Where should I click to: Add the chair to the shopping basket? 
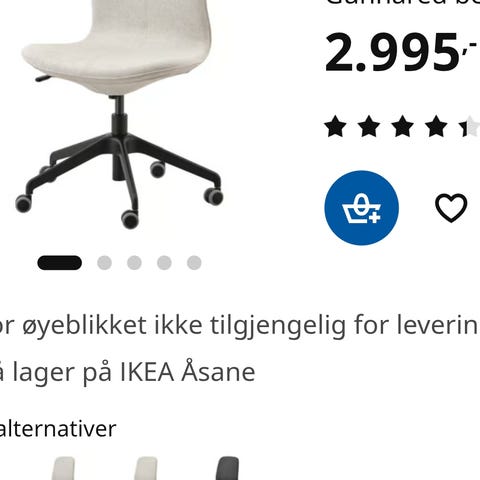[361, 208]
